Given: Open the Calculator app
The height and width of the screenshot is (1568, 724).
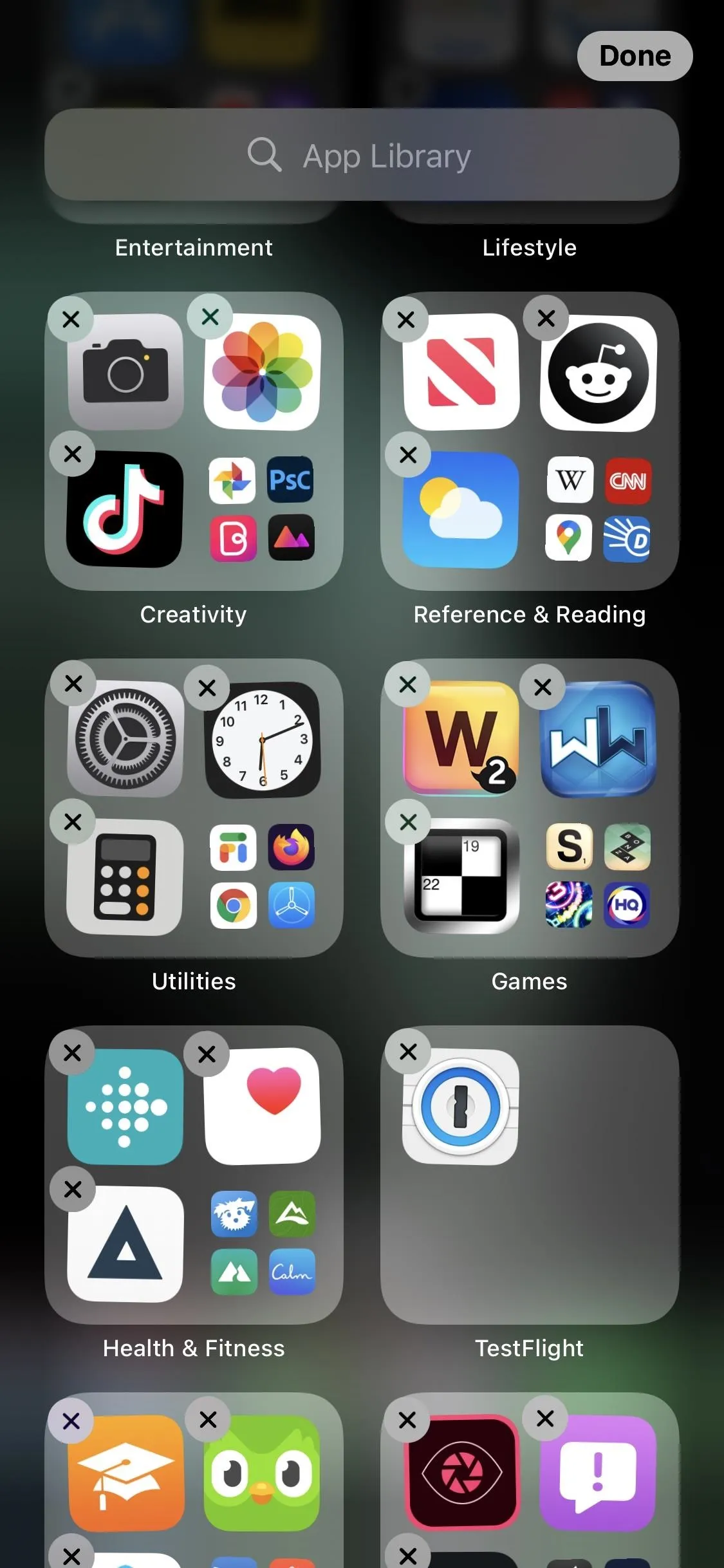Looking at the screenshot, I should (x=125, y=877).
